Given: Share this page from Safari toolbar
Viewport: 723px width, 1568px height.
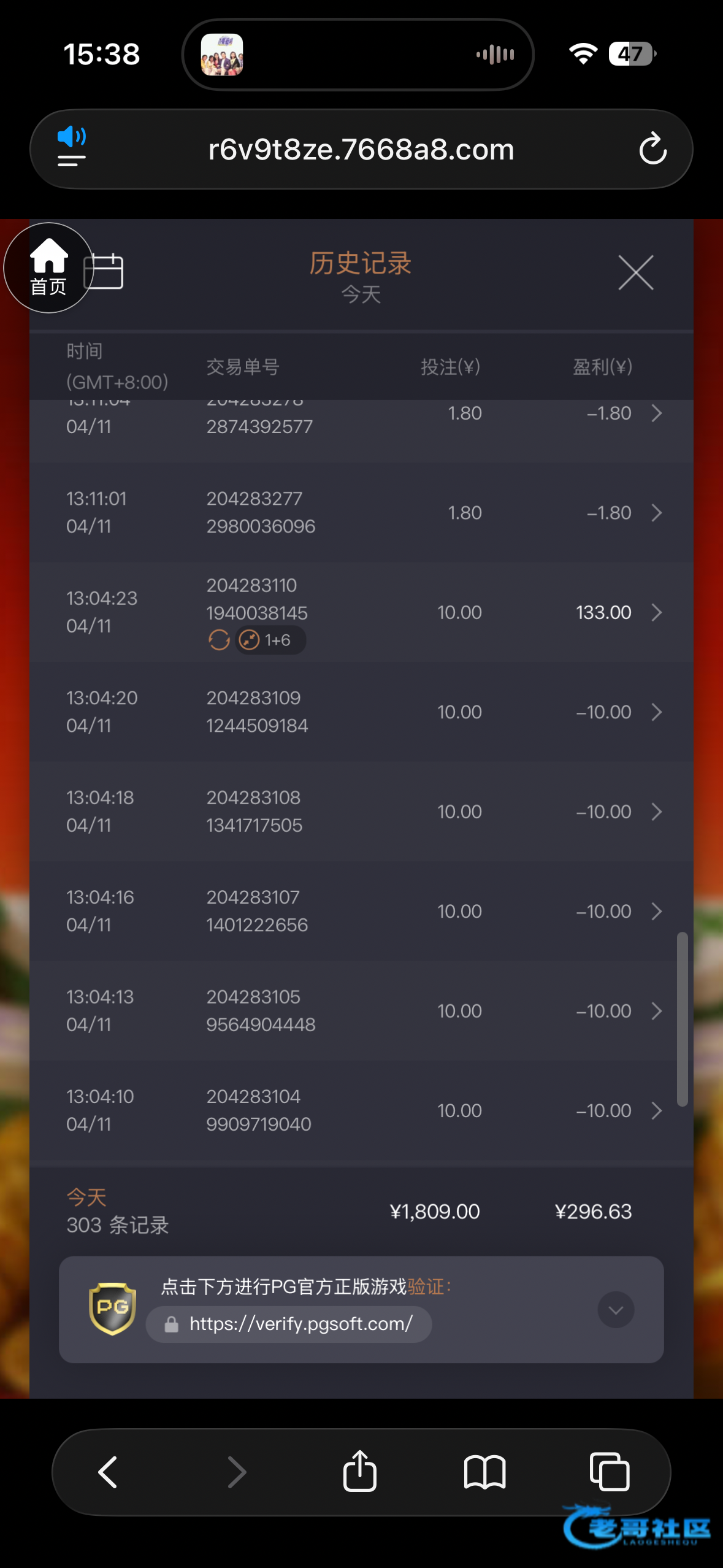Looking at the screenshot, I should 359,1471.
